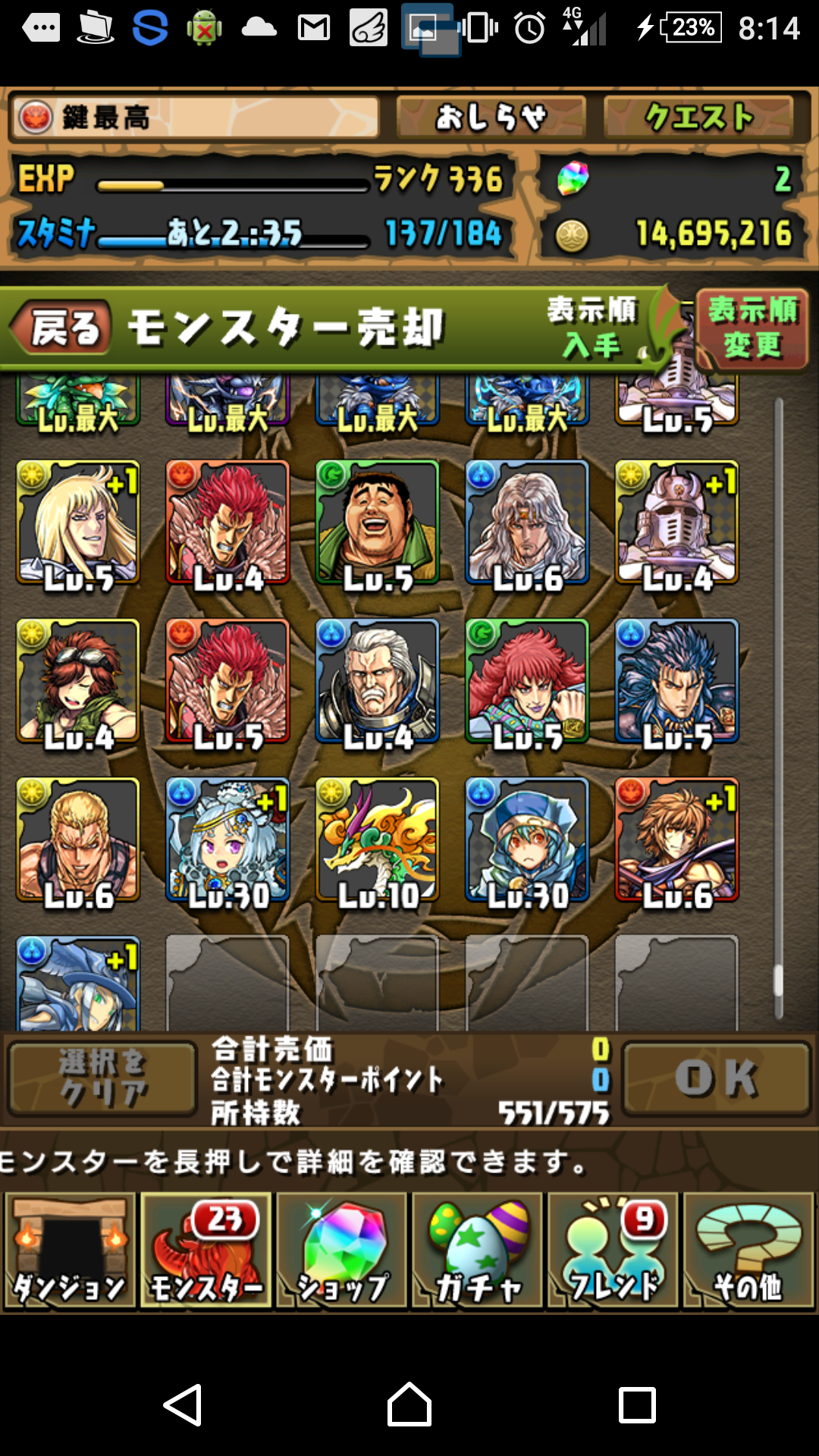
Task: Open the その他 tab
Action: [748, 1251]
